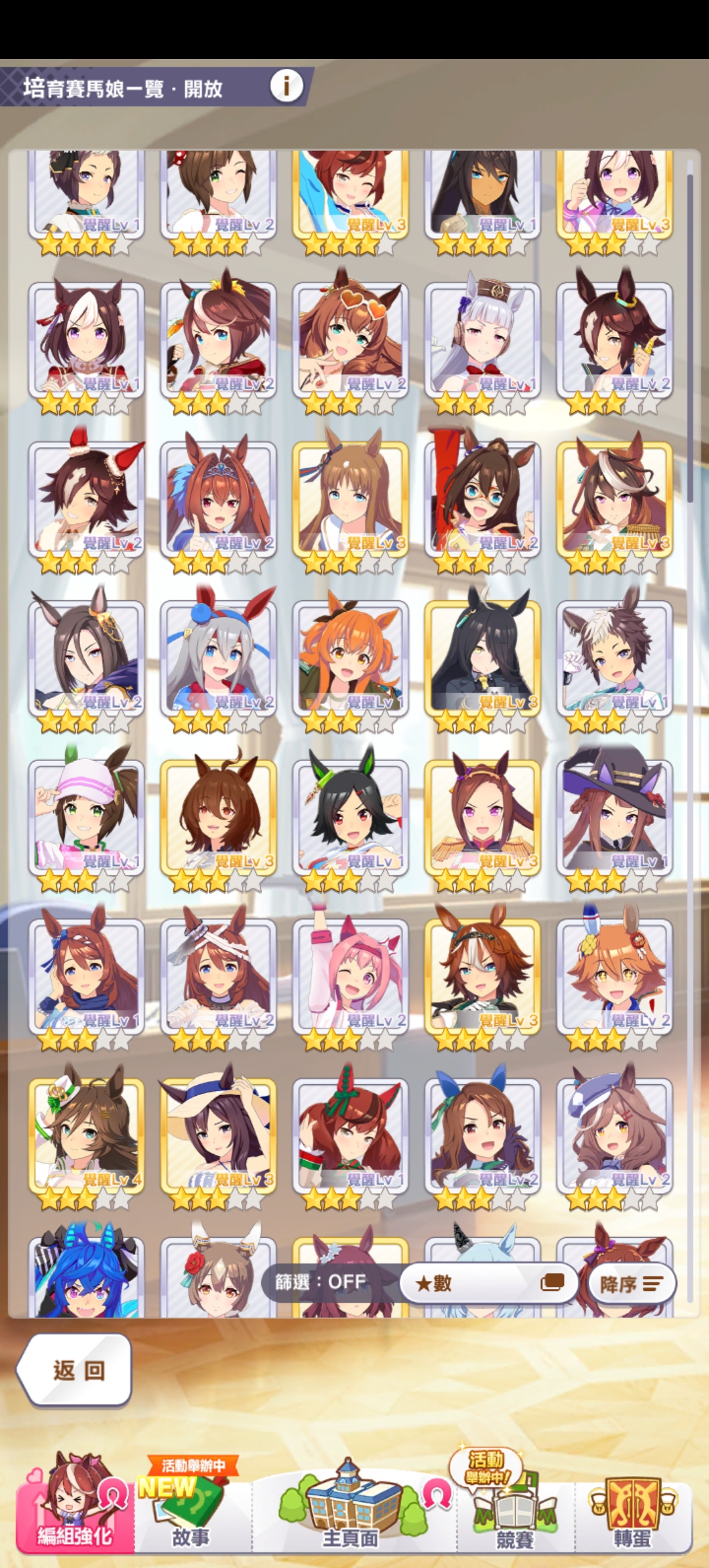Image resolution: width=709 pixels, height=1568 pixels.
Task: Open the tiara redhead character card
Action: click(x=218, y=498)
